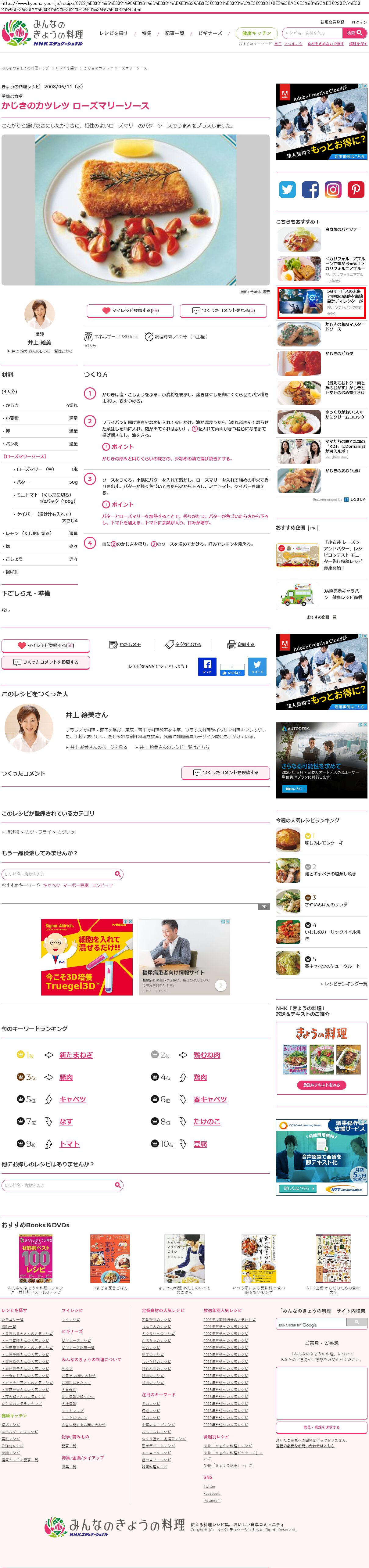Send feedback with 意見・感想を送信する
Screen dimensions: 369x1568
click(321, 1427)
